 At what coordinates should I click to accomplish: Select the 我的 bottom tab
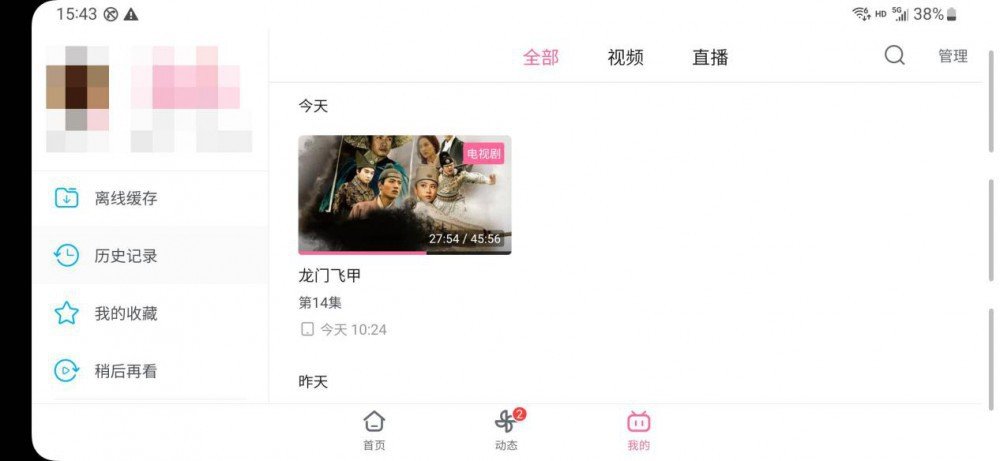pyautogui.click(x=638, y=431)
